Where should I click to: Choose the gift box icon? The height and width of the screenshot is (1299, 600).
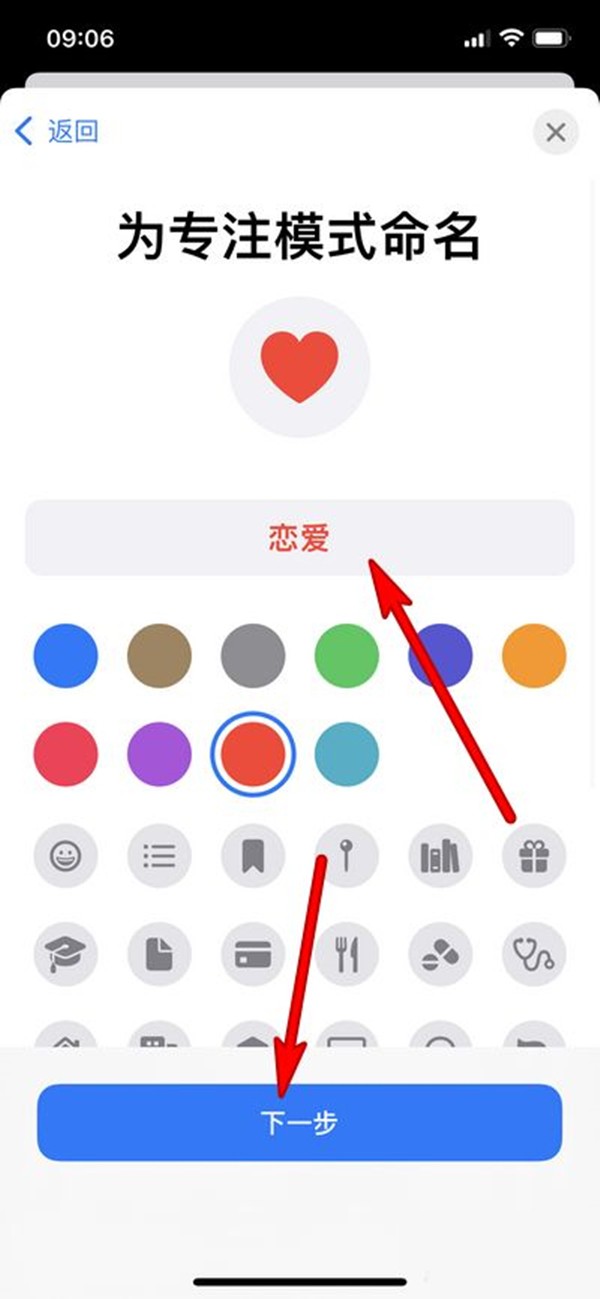pyautogui.click(x=534, y=855)
